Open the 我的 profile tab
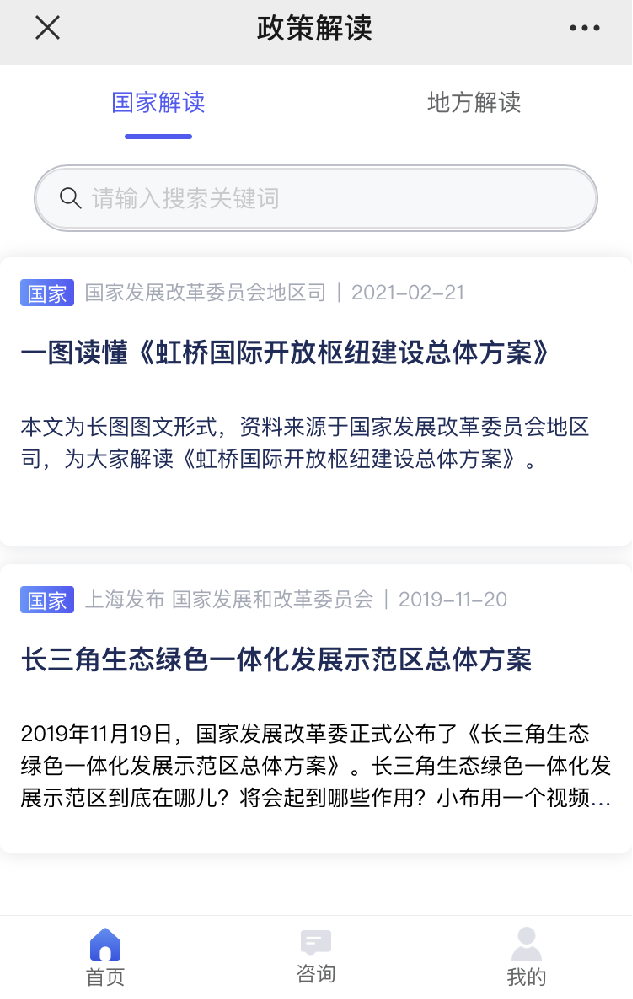This screenshot has height=999, width=633. [526, 957]
